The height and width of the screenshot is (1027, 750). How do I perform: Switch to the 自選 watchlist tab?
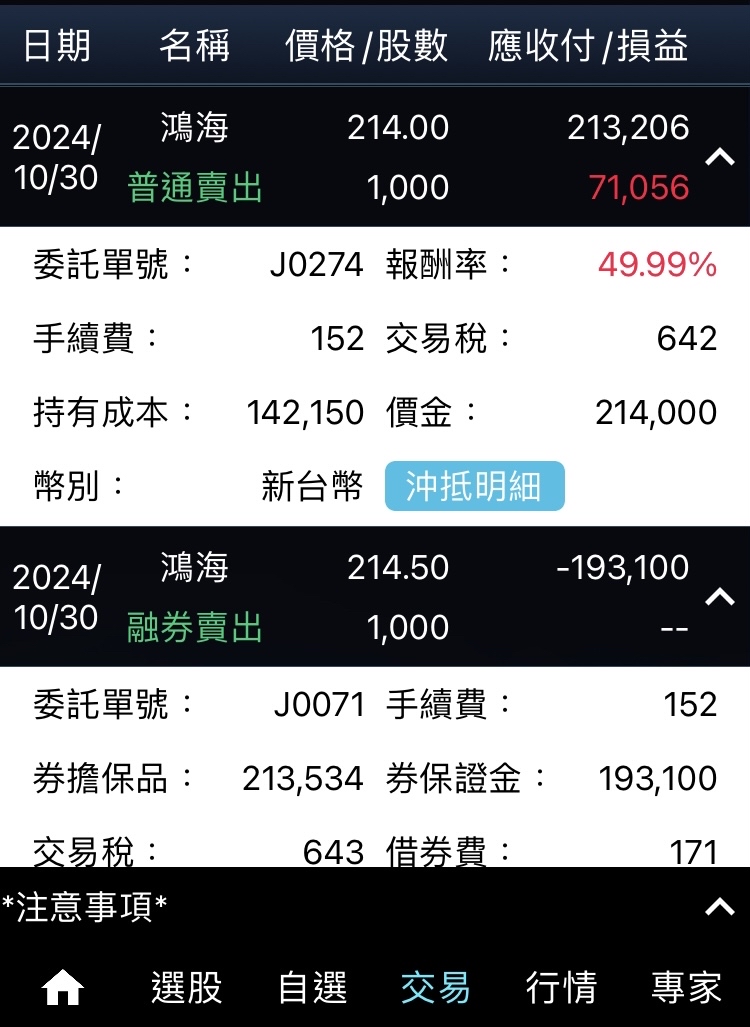(x=312, y=988)
